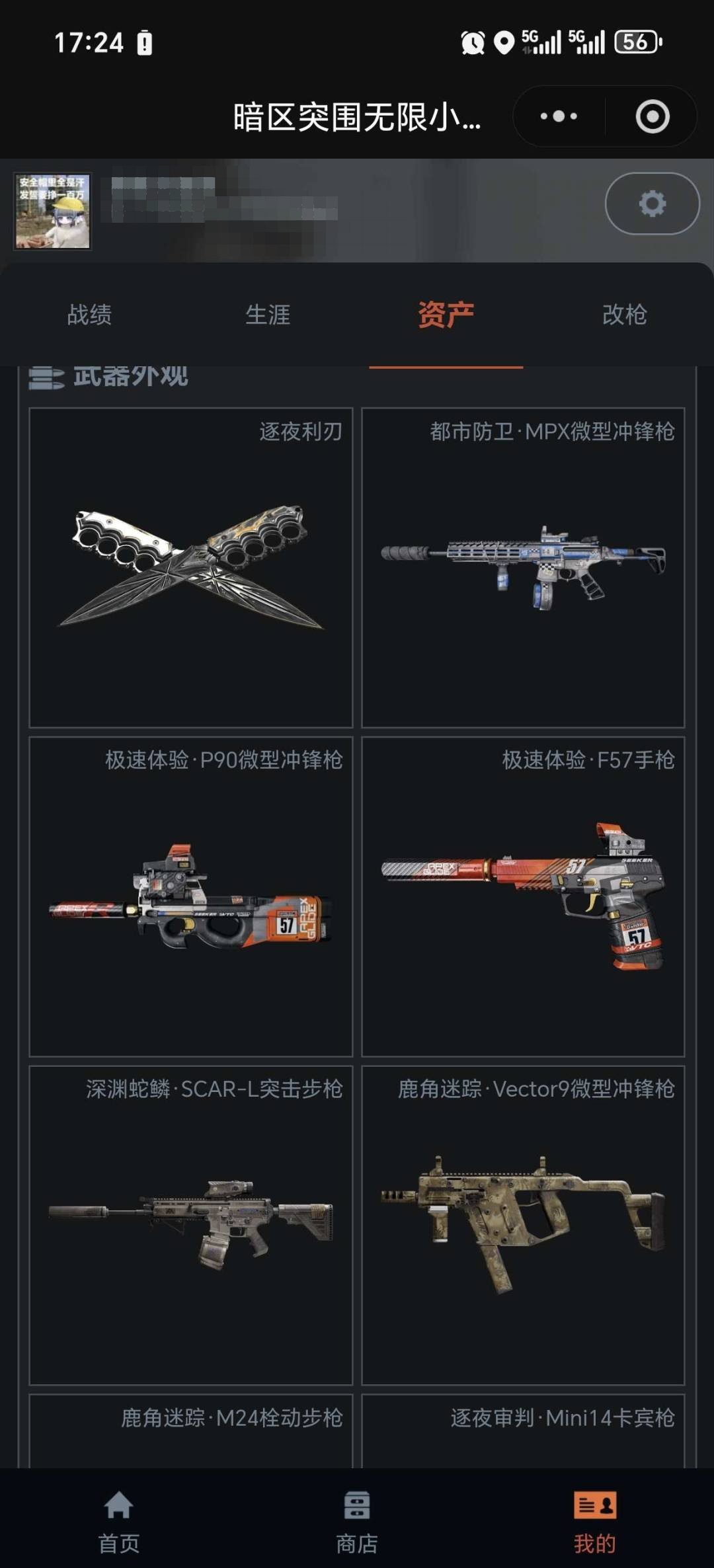Open settings via the gear button
714x1568 pixels.
point(652,204)
